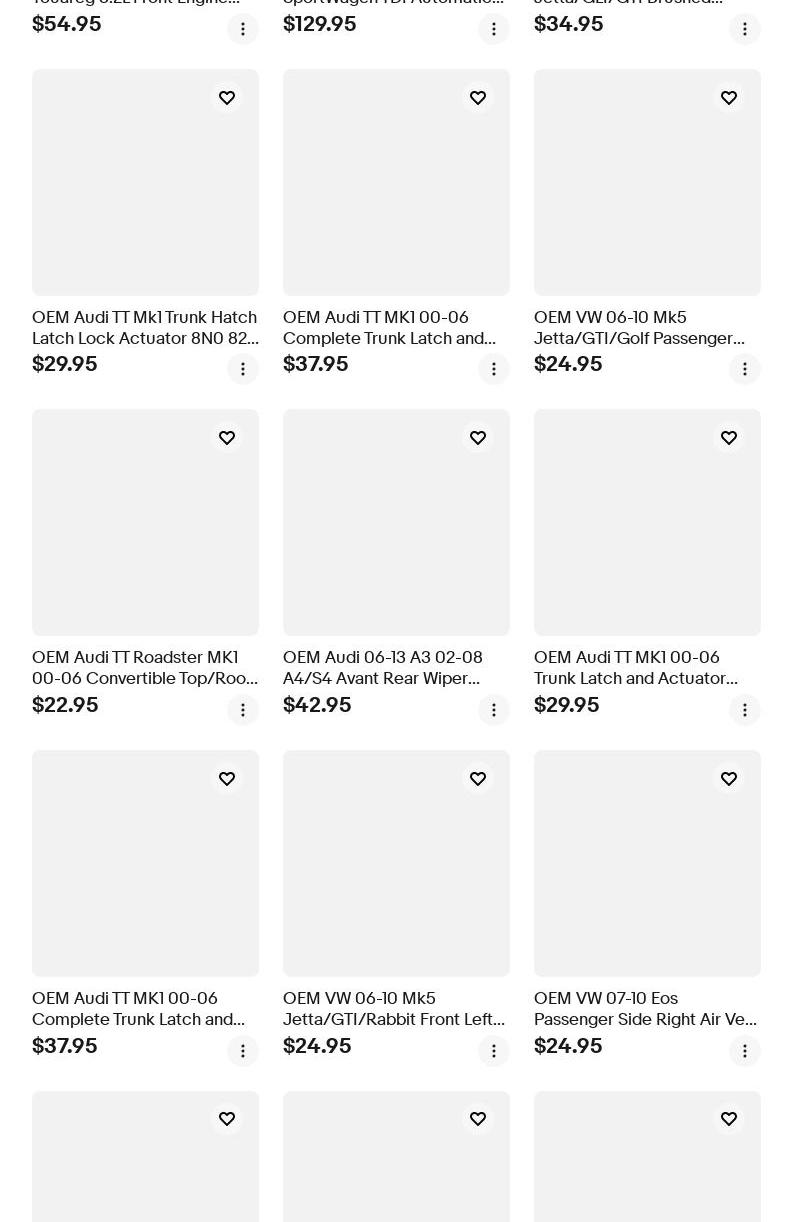This screenshot has height=1222, width=793.
Task: Save the Jetta/GTI/Rabbit Front Left item
Action: coord(478,779)
